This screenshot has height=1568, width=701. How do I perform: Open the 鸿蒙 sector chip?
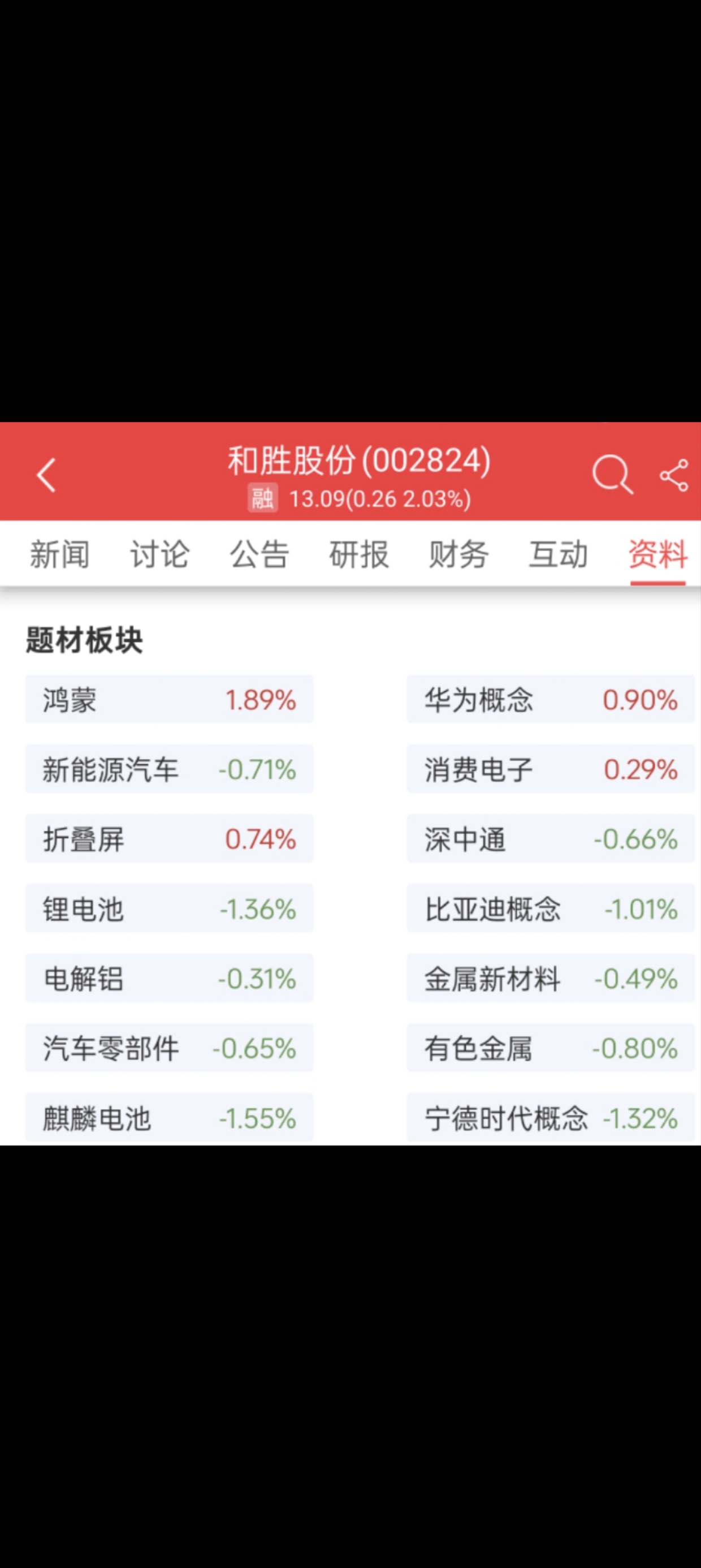pos(169,699)
